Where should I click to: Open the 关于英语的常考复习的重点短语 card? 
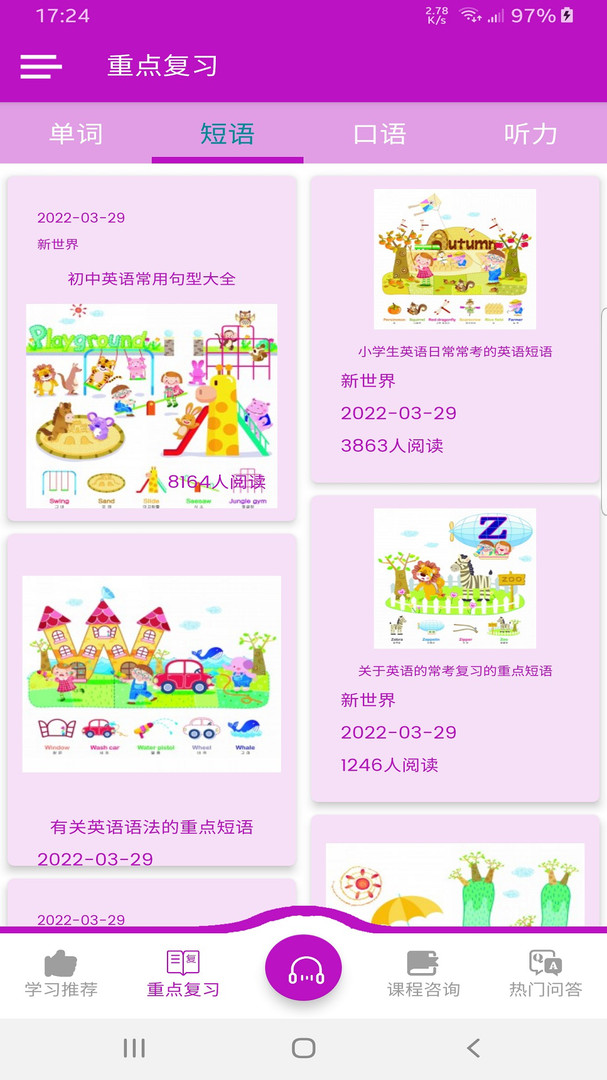(x=455, y=648)
